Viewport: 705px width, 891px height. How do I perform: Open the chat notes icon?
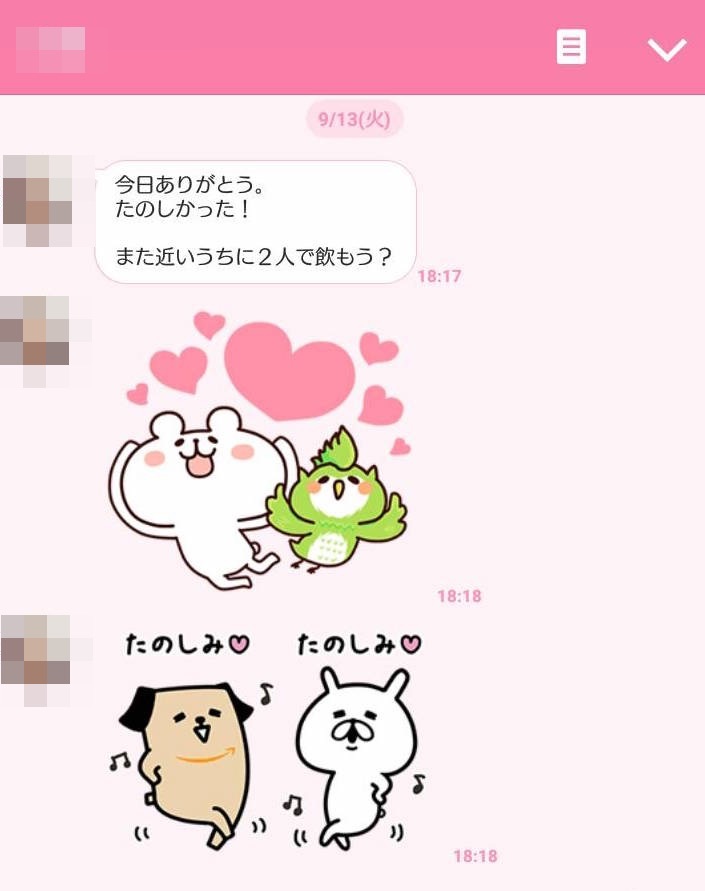pos(571,47)
